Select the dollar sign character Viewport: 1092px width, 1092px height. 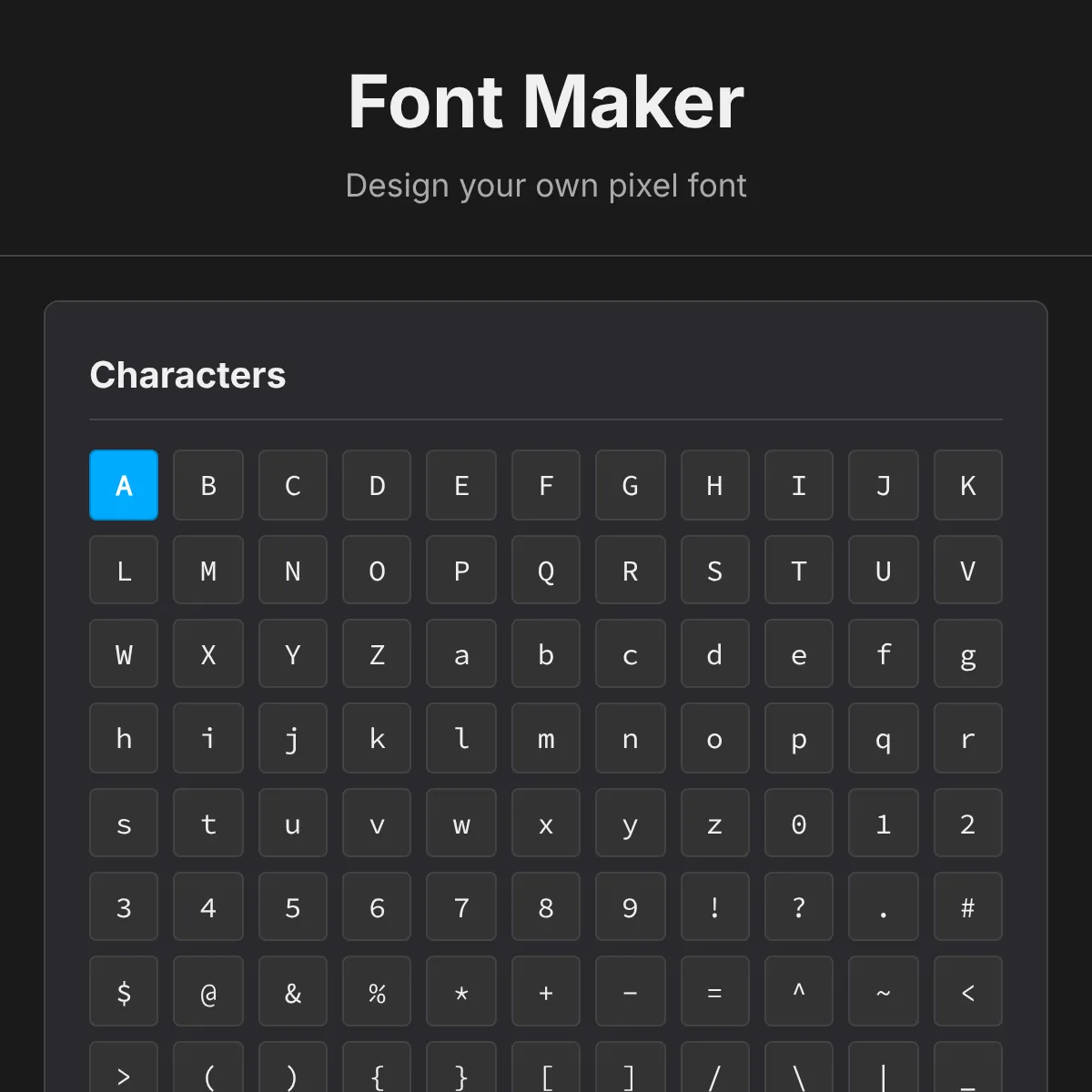[x=124, y=991]
